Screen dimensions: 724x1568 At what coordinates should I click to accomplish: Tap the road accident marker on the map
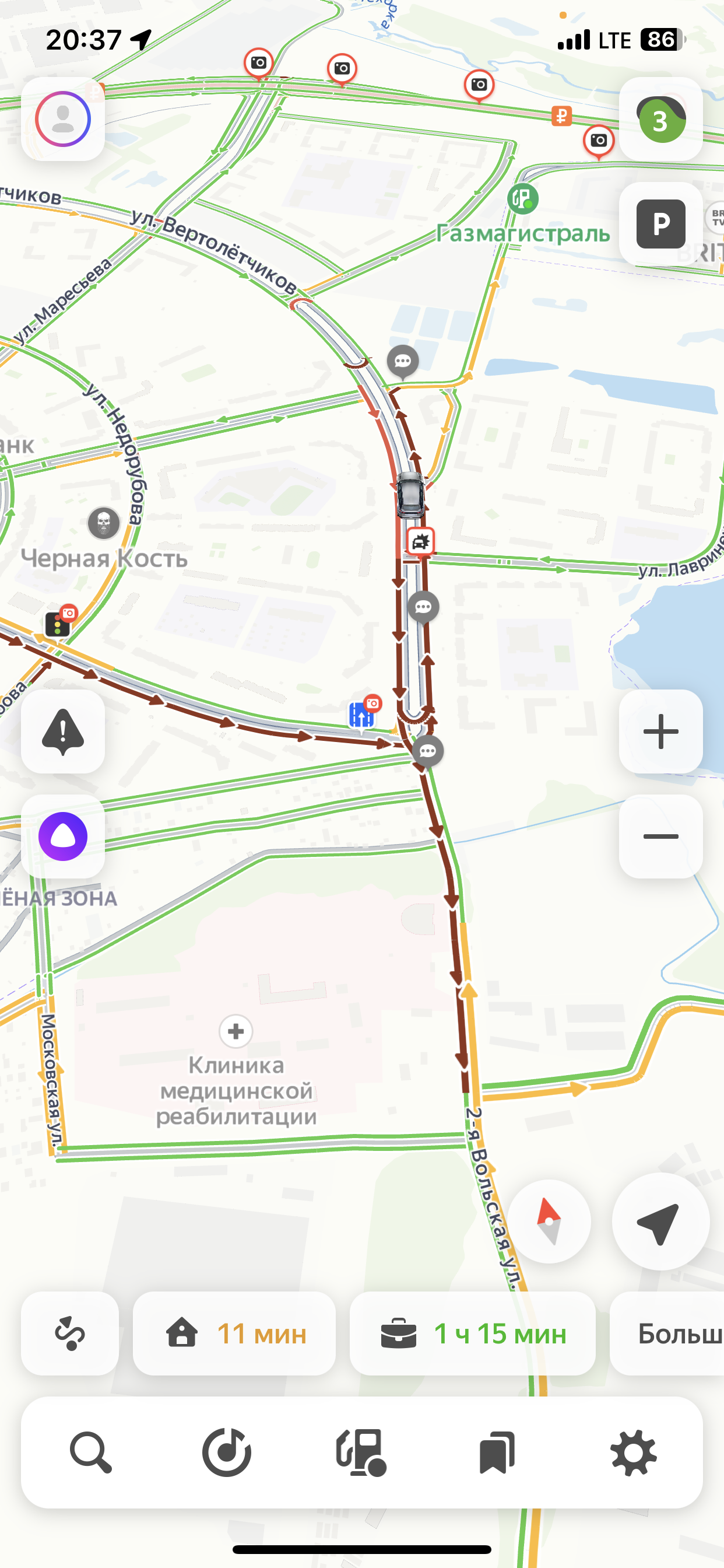coord(420,541)
